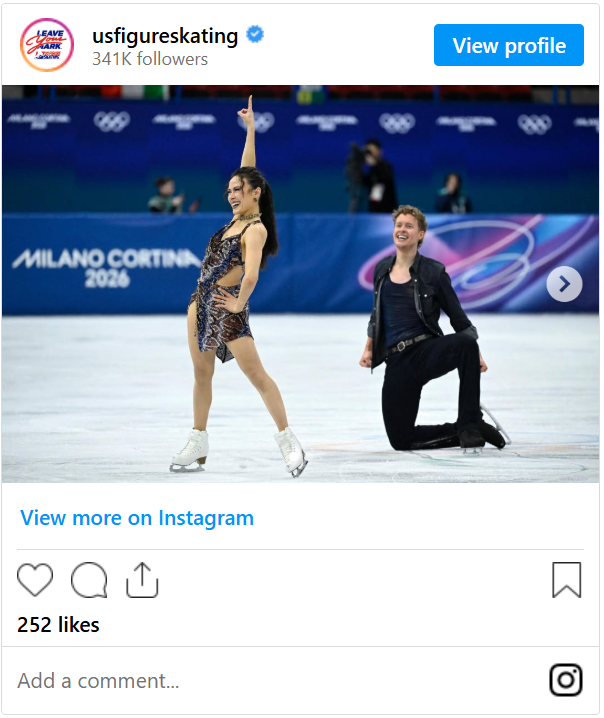Go to the next photo in the carousel
This screenshot has width=604, height=718.
(x=564, y=284)
